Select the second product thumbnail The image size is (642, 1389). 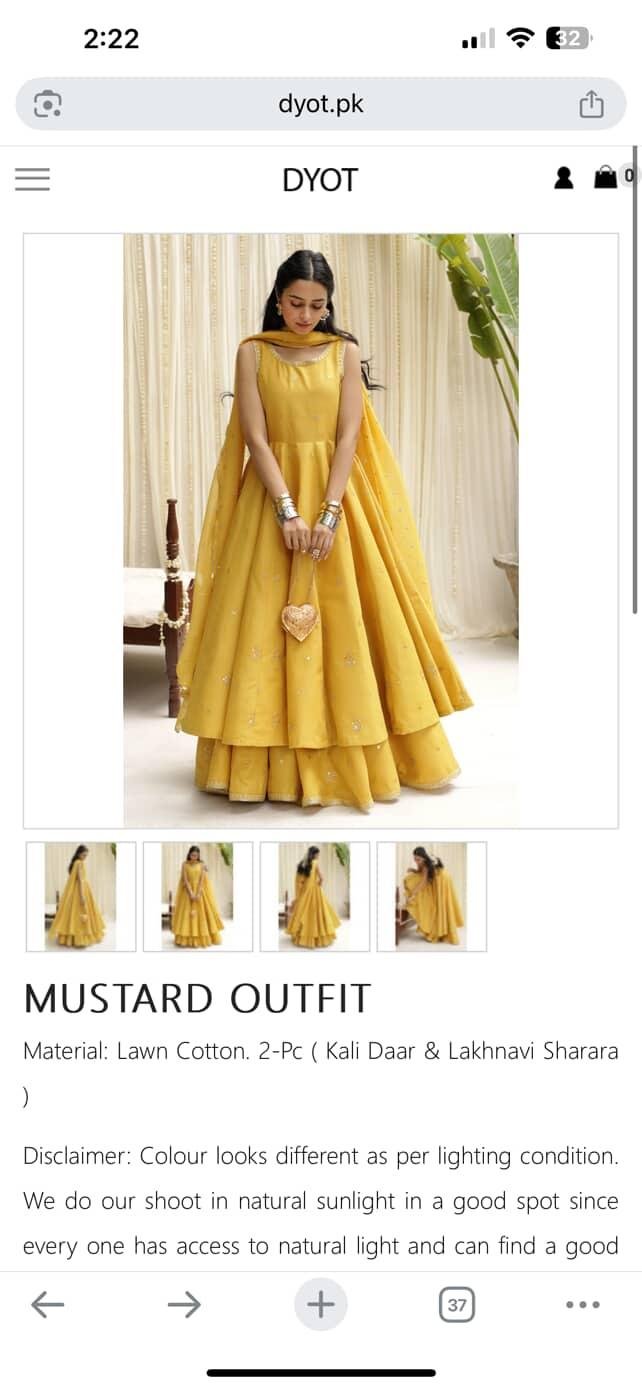(198, 896)
